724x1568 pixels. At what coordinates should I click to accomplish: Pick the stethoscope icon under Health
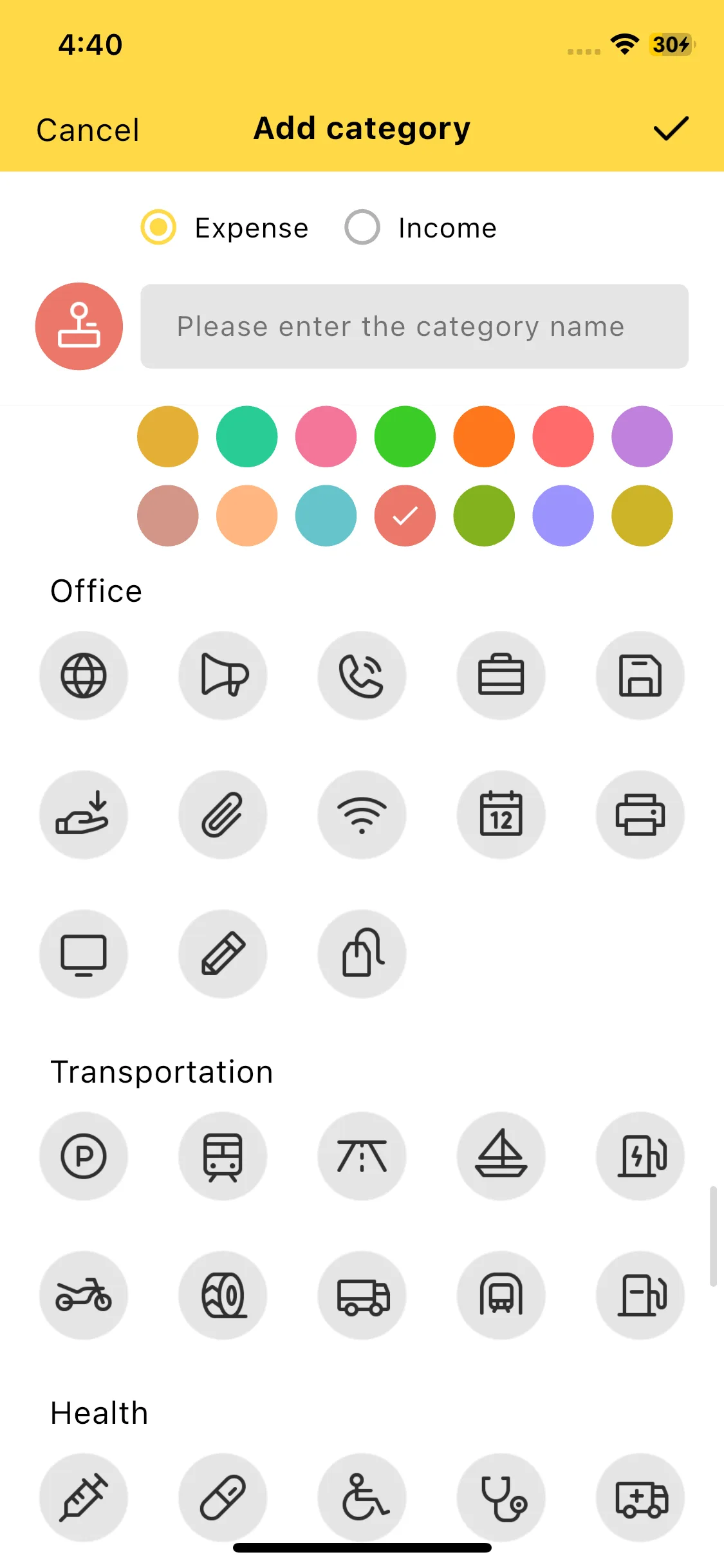click(501, 1497)
